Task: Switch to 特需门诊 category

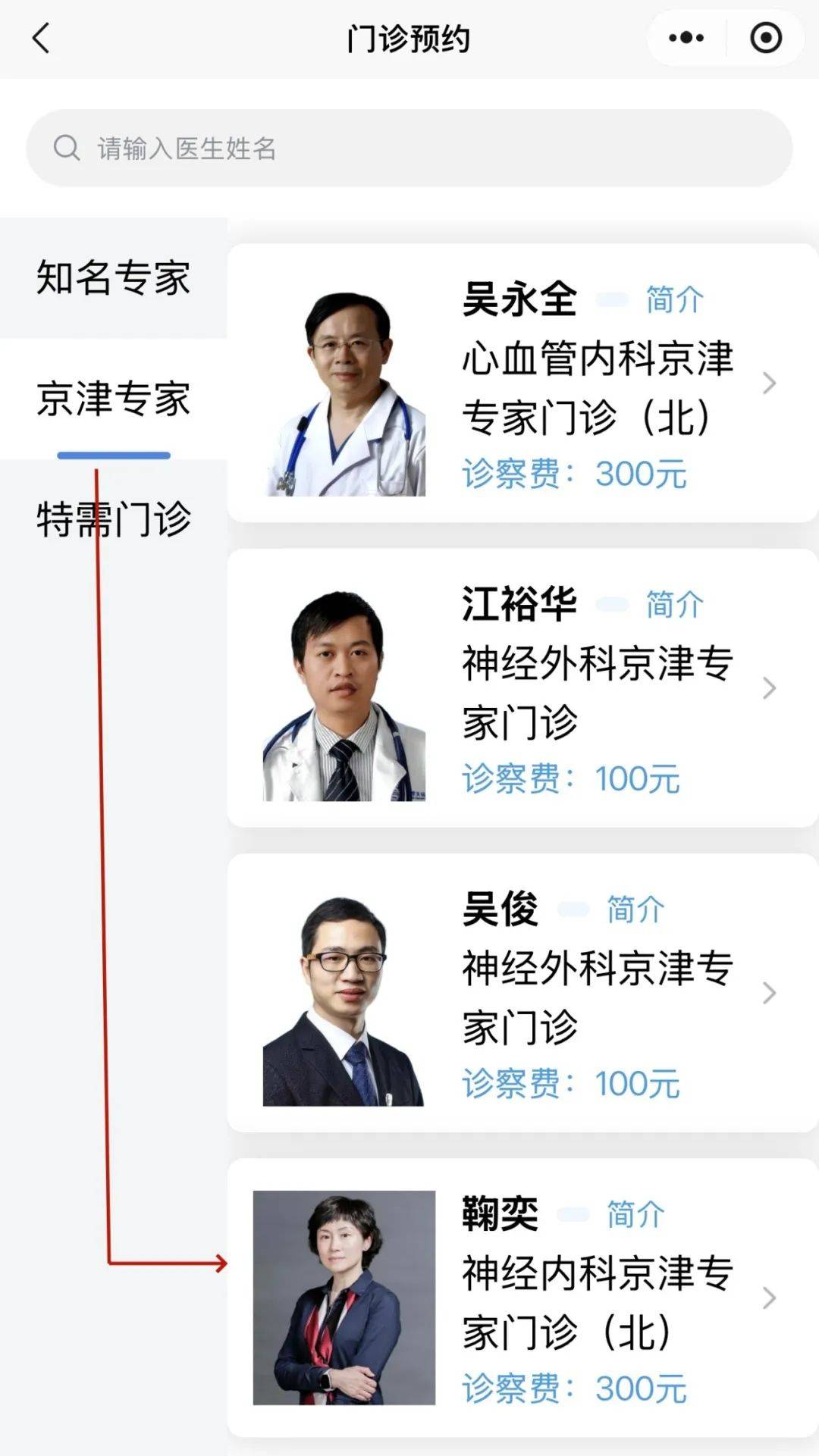Action: click(x=114, y=520)
